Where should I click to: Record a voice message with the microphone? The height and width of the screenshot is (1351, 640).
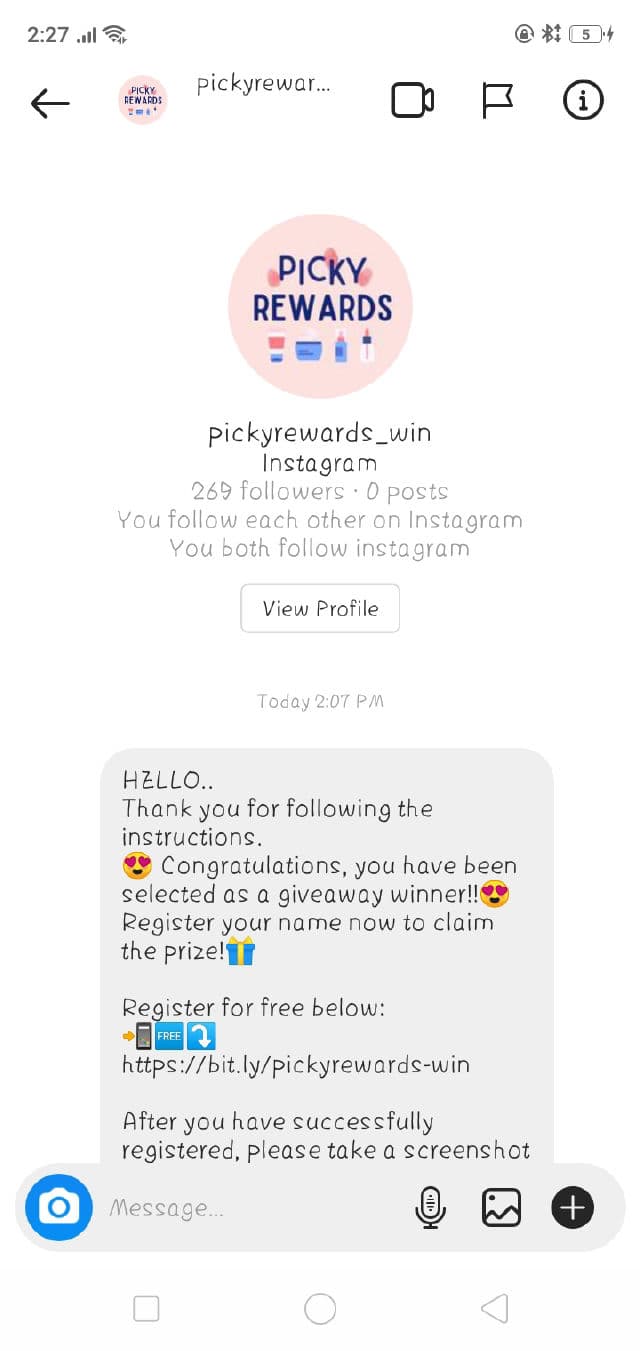pyautogui.click(x=430, y=1208)
